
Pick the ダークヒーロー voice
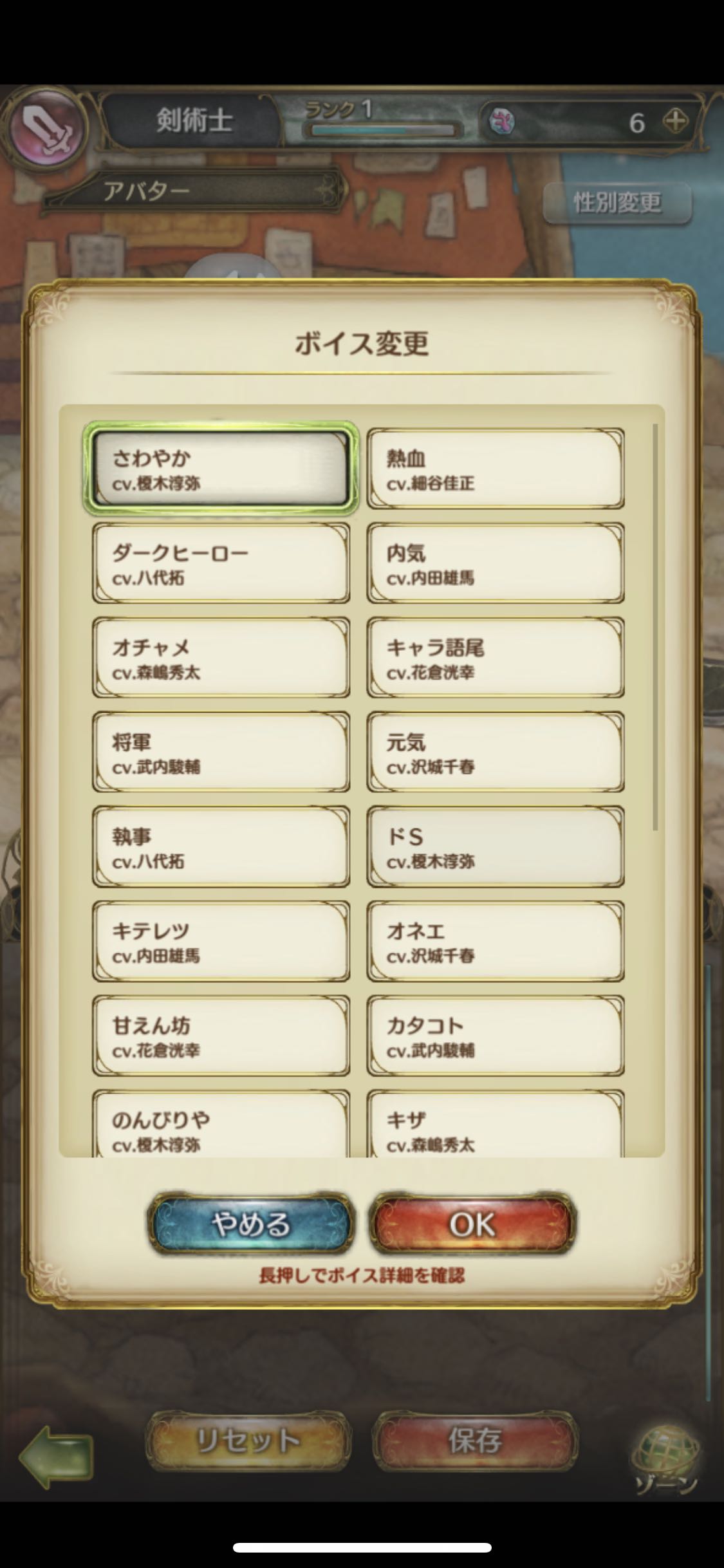click(x=221, y=563)
